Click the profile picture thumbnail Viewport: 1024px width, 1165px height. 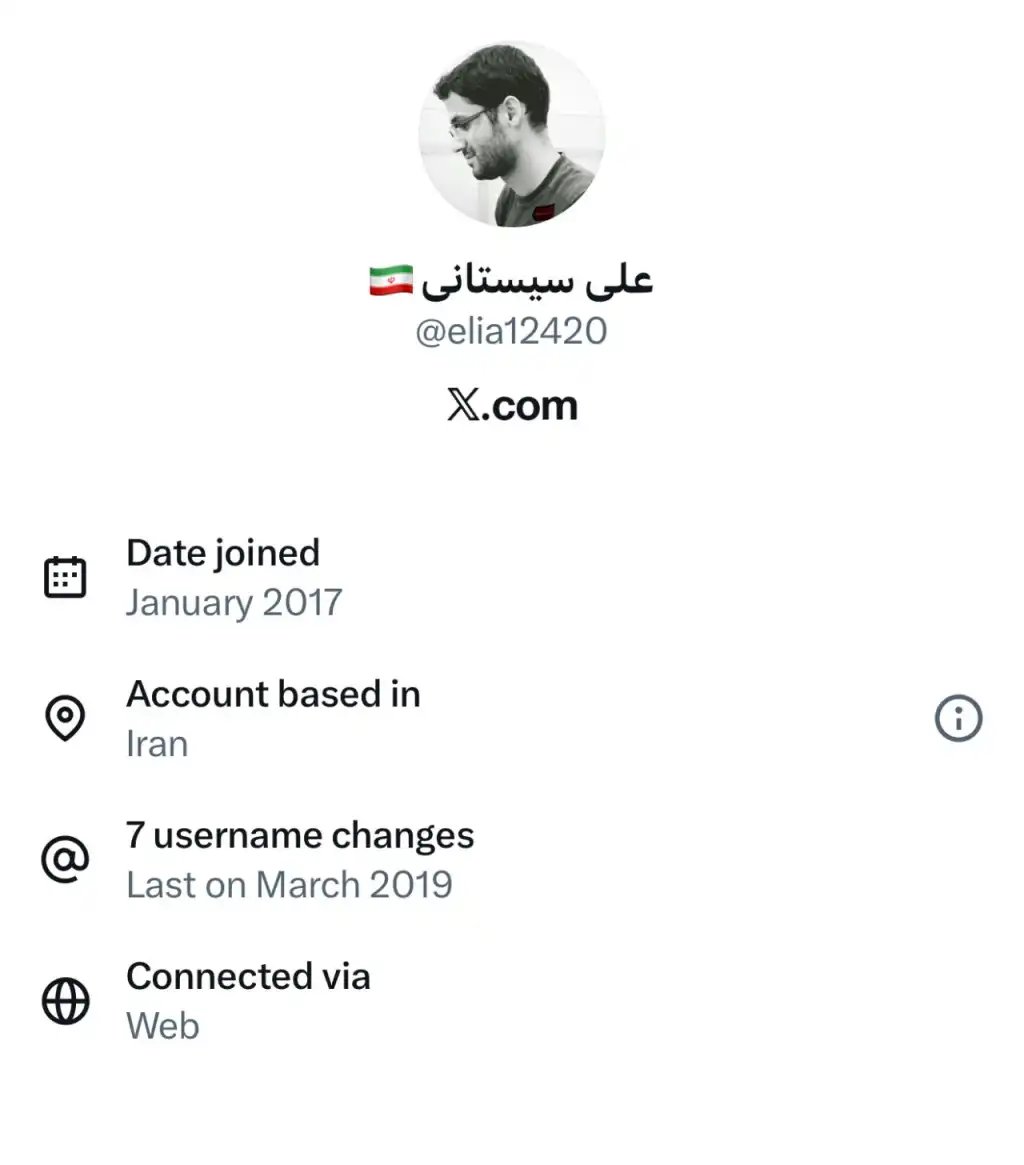click(x=512, y=131)
